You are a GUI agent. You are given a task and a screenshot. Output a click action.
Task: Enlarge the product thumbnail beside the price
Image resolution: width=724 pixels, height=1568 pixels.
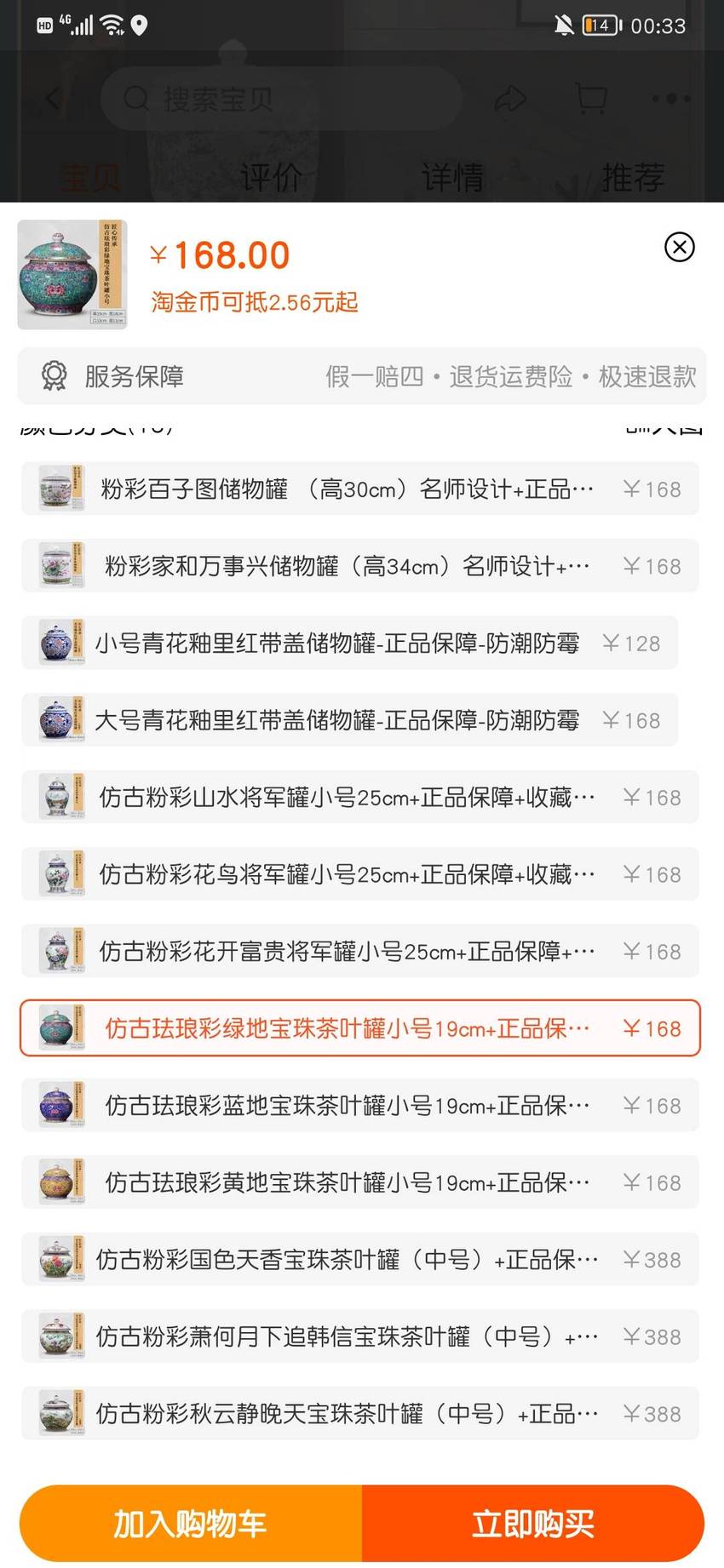pos(72,274)
